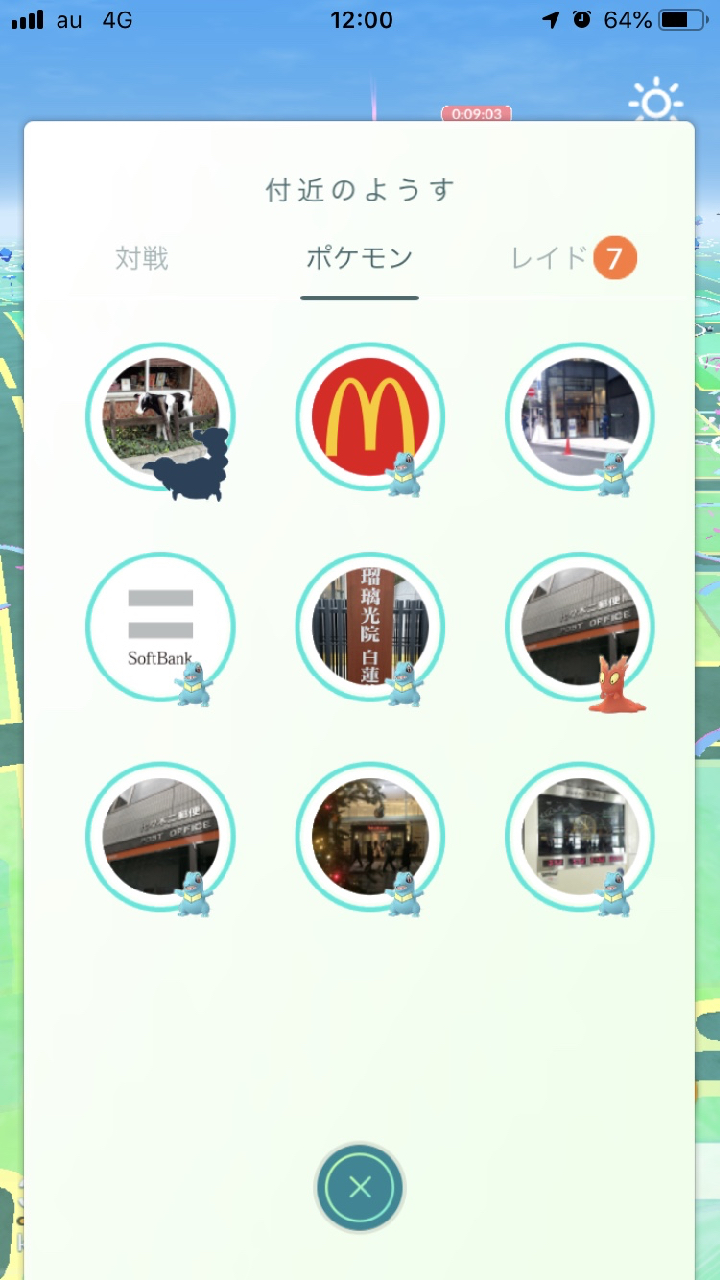Viewport: 720px width, 1280px height.
Task: Select the 瑠璃光院 sign PokéStop tile
Action: [x=370, y=627]
